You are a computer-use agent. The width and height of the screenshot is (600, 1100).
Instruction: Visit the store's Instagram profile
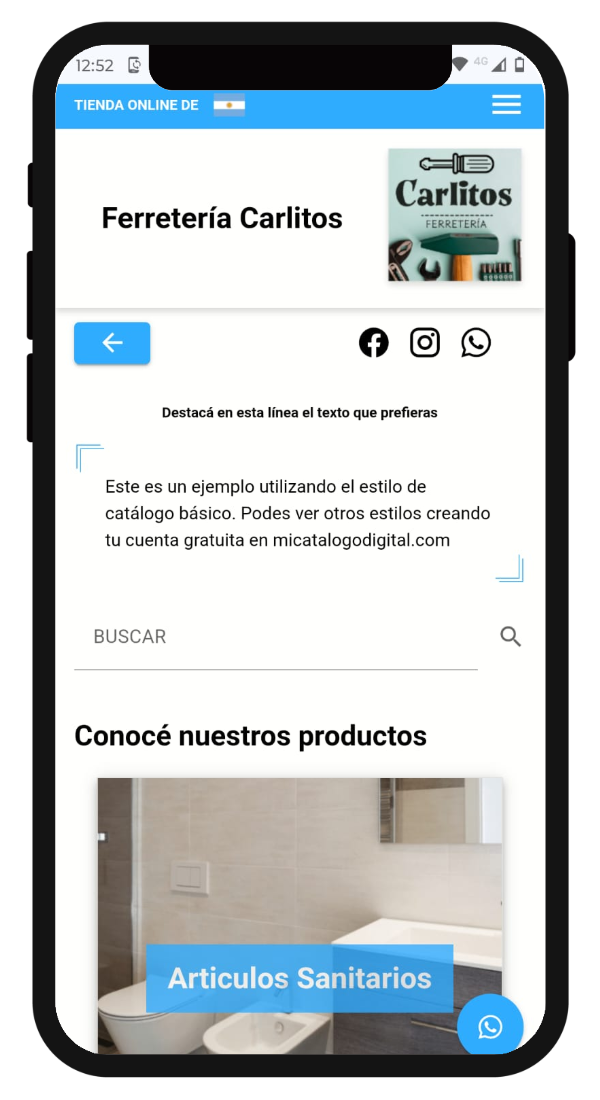[425, 343]
